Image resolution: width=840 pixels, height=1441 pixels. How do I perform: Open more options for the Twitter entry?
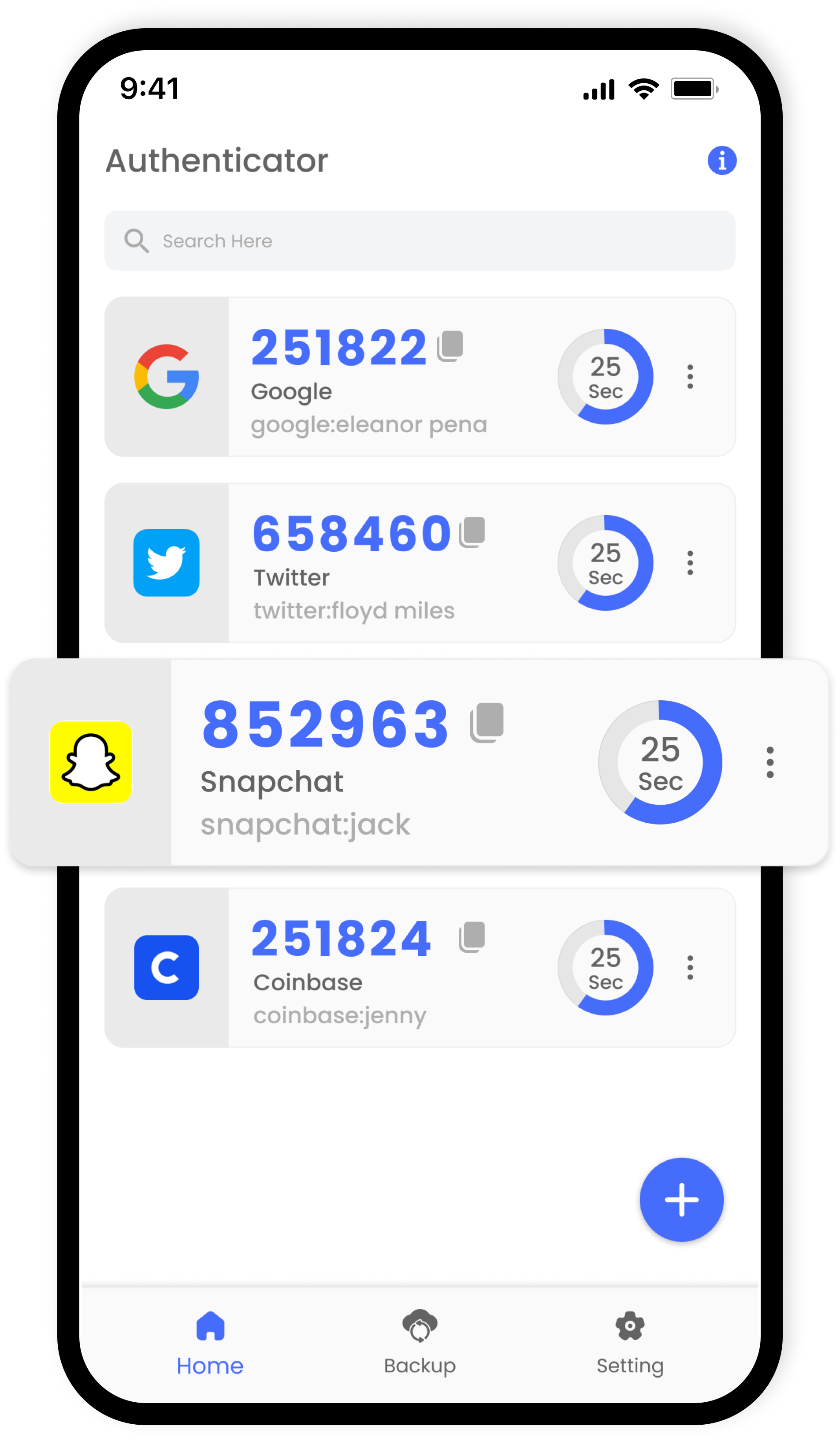(x=690, y=563)
